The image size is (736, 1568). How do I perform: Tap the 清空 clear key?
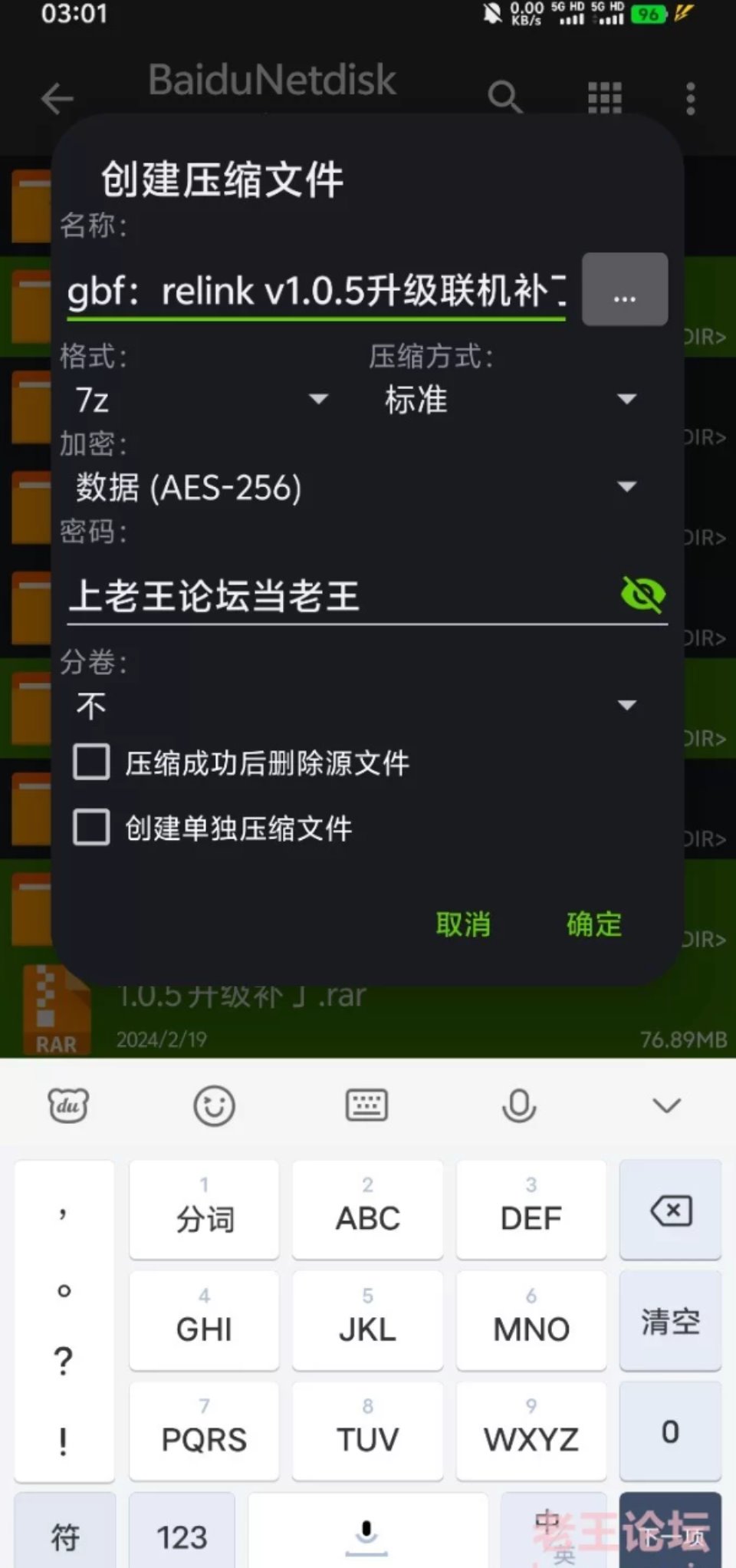point(670,1321)
